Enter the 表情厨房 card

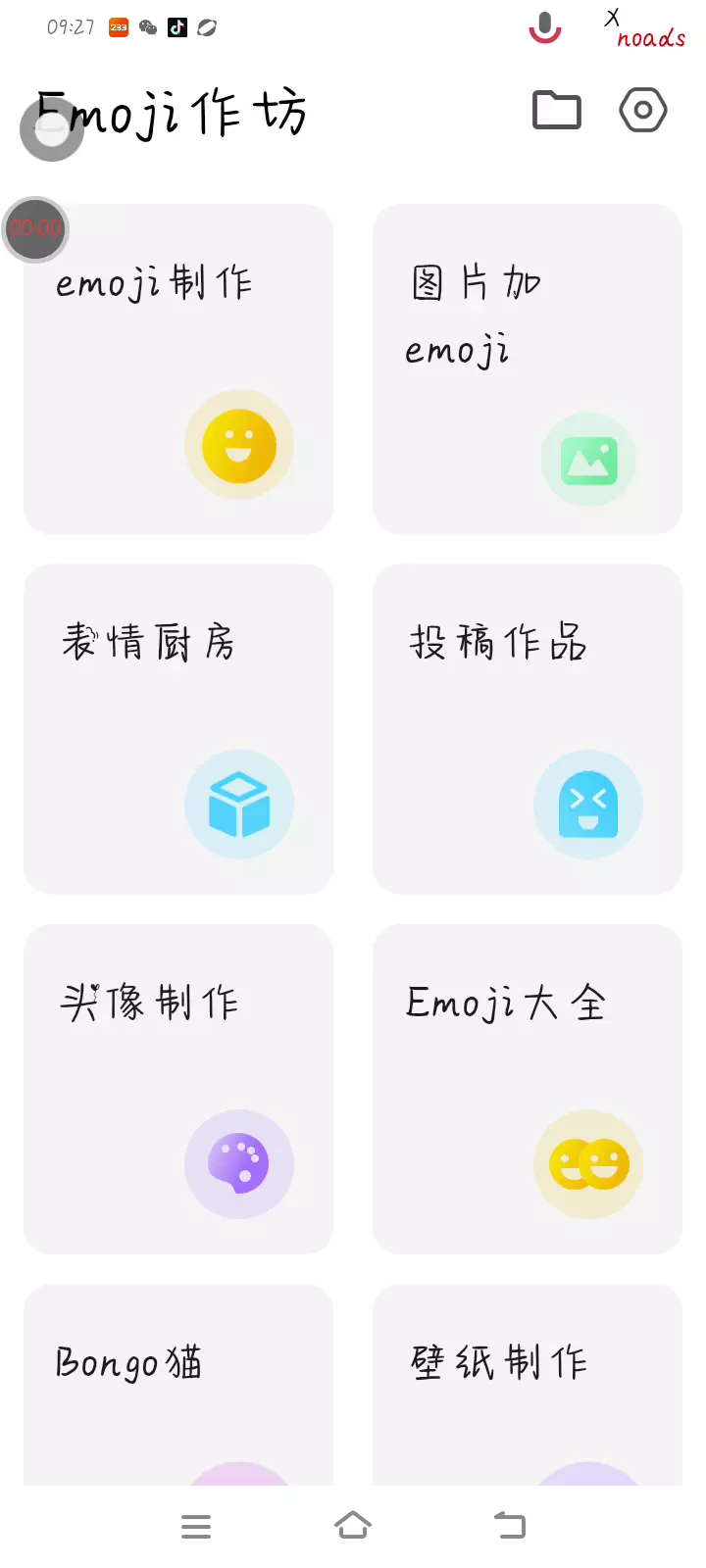click(x=178, y=728)
